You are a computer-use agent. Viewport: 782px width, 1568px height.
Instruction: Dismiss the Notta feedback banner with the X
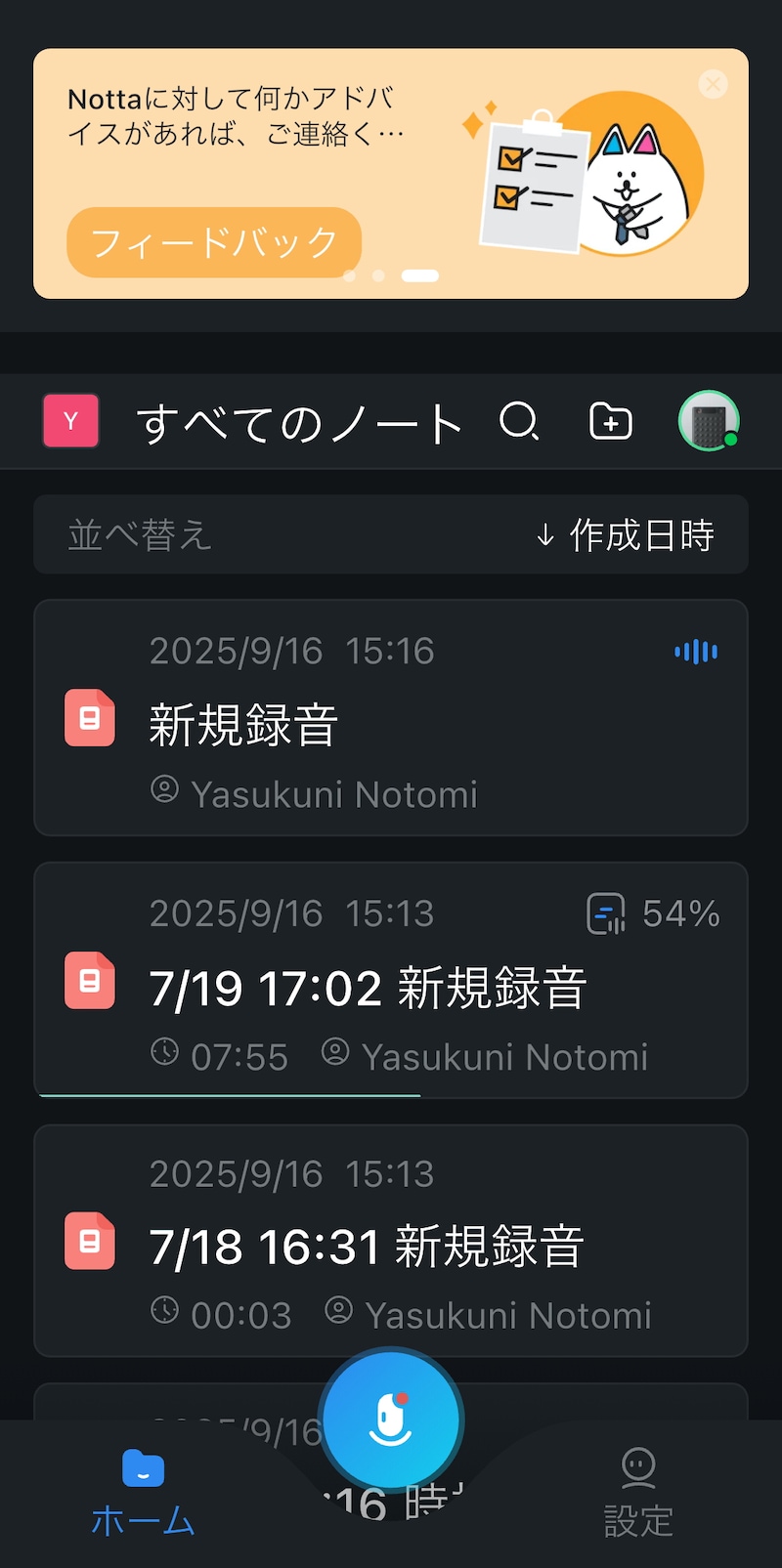(x=713, y=84)
